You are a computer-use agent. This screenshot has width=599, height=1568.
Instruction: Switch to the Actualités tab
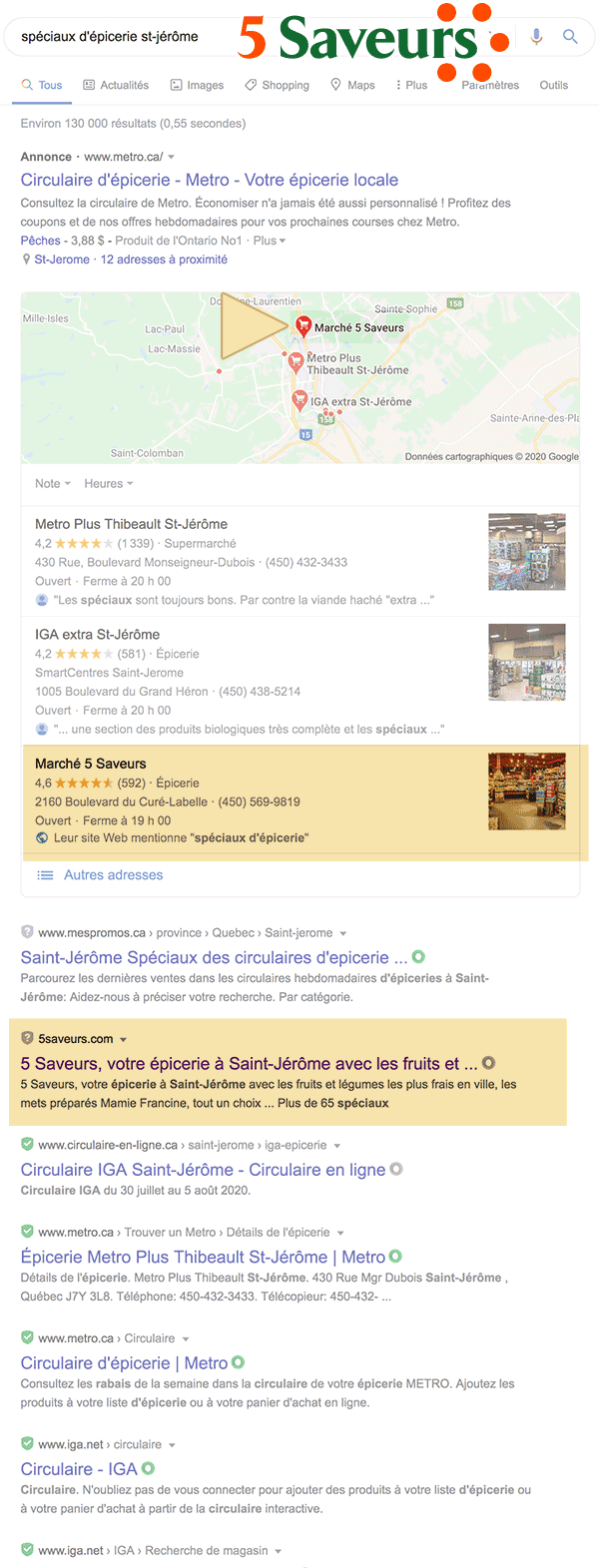(116, 85)
